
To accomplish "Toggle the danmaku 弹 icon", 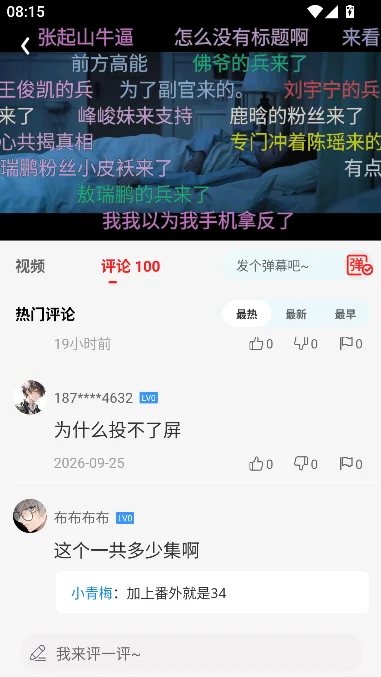I will click(359, 265).
